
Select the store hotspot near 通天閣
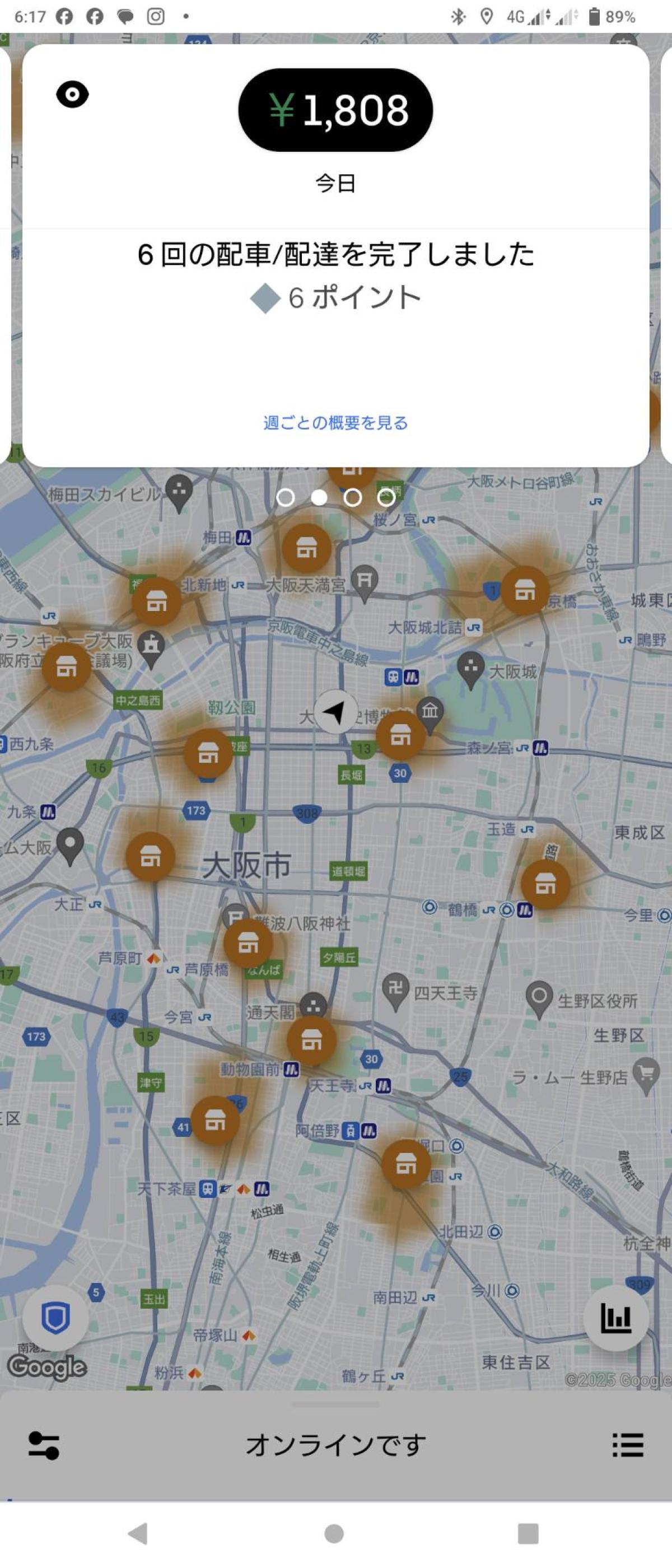[x=312, y=1040]
